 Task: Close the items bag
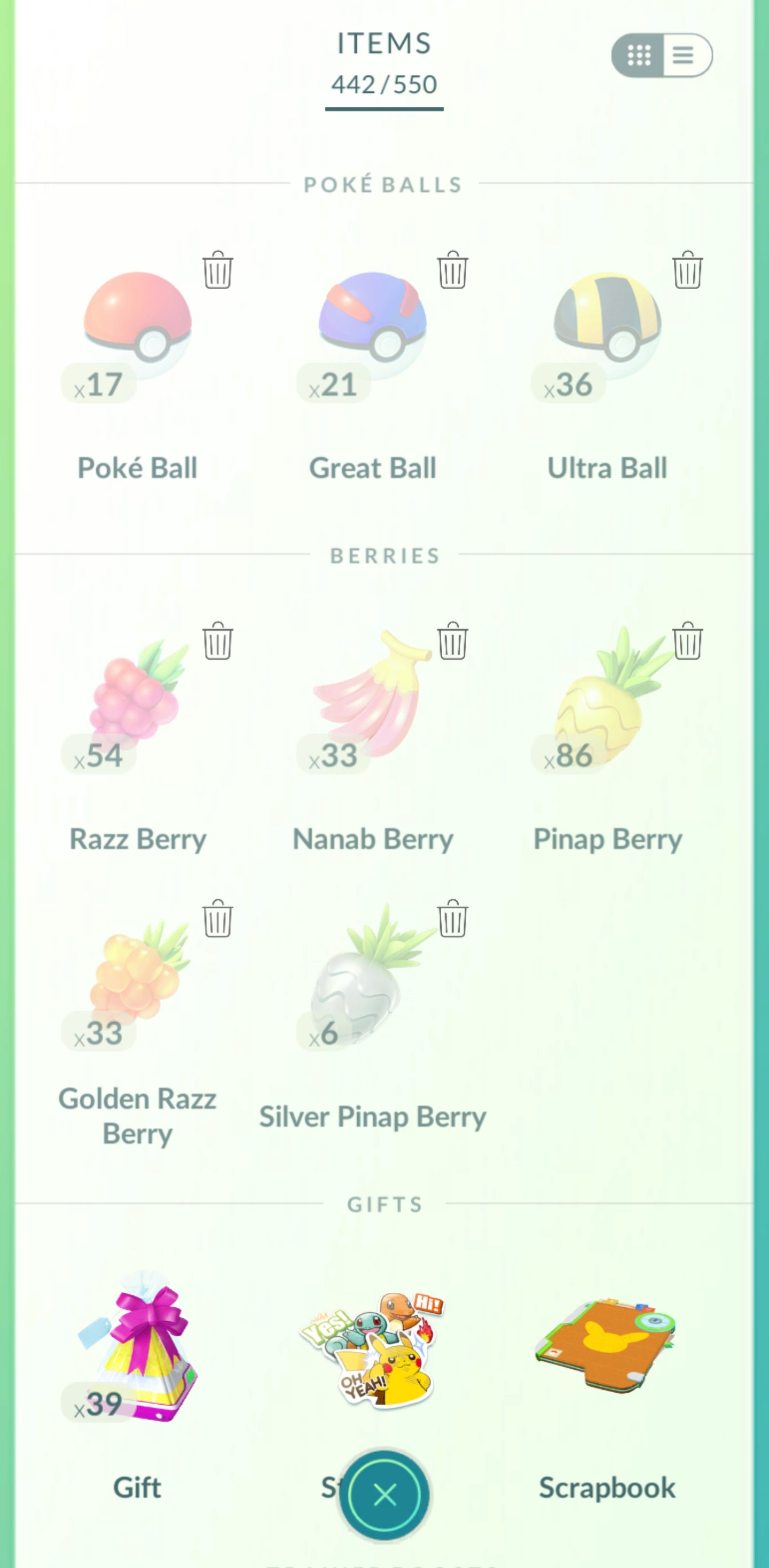[x=384, y=1494]
